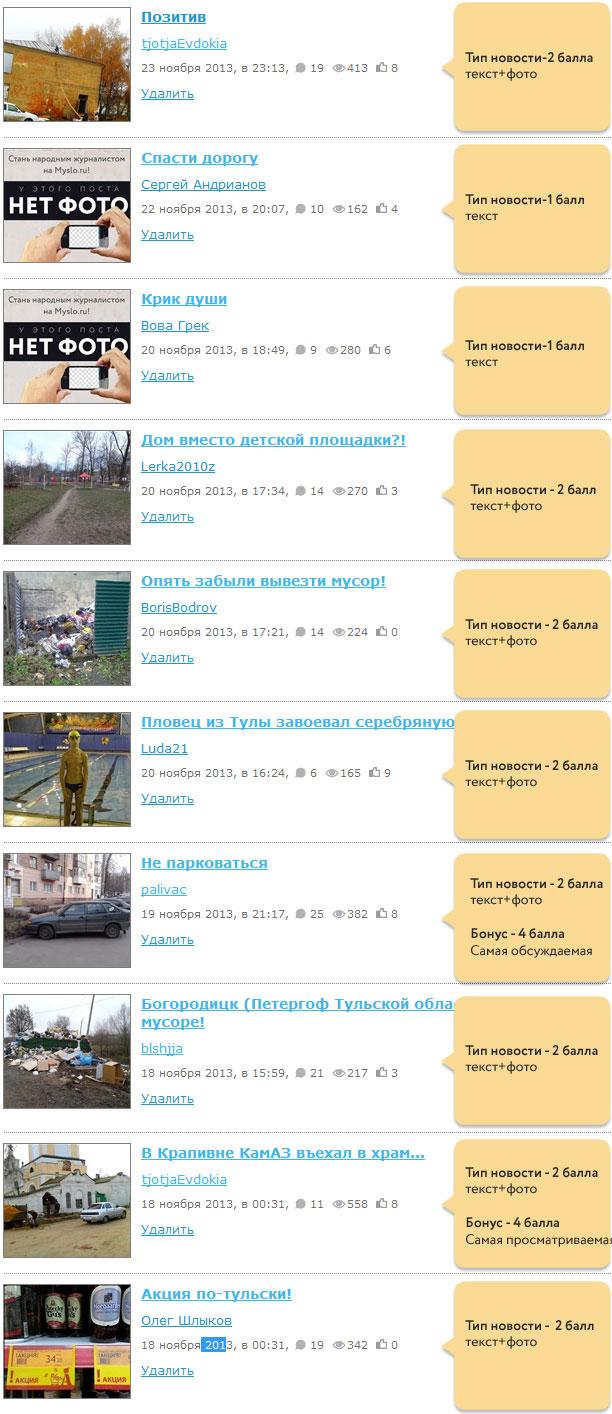Open the Не парковаться post

pos(204,863)
